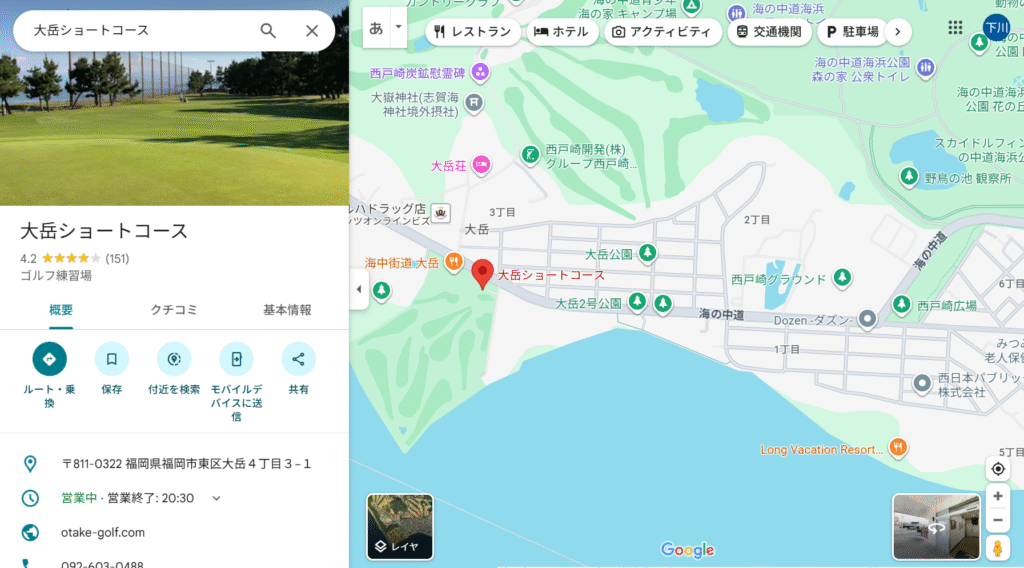Image resolution: width=1024 pixels, height=568 pixels.
Task: Switch to the クチコミ tab
Action: [x=174, y=310]
